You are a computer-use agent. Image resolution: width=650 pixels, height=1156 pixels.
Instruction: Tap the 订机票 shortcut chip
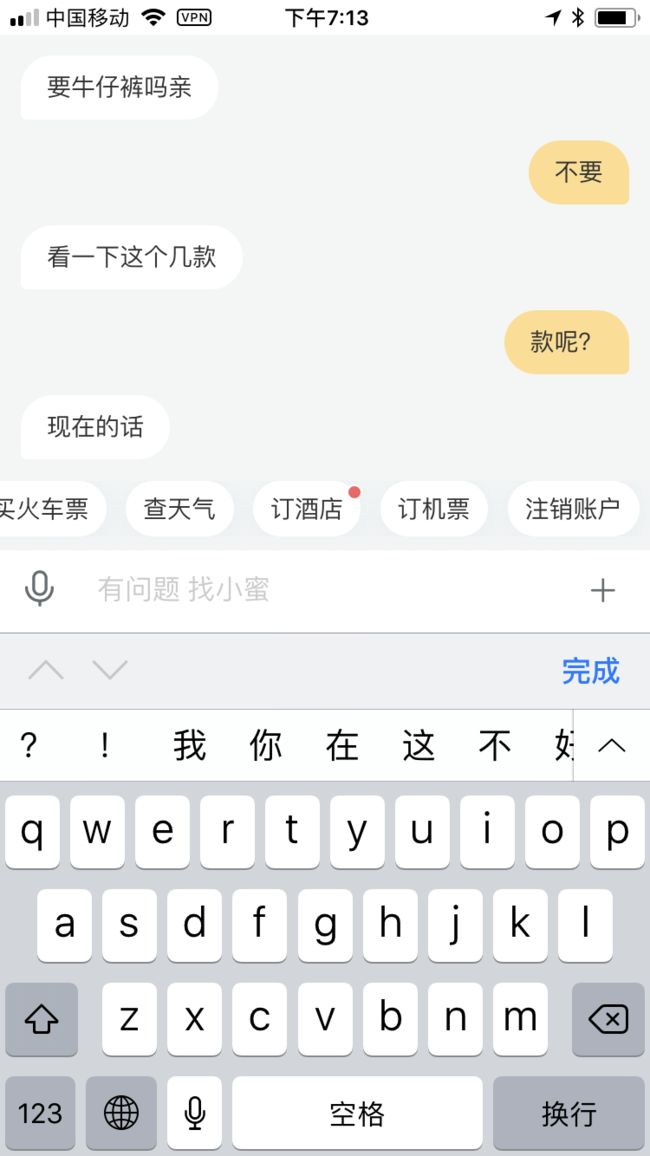[434, 509]
